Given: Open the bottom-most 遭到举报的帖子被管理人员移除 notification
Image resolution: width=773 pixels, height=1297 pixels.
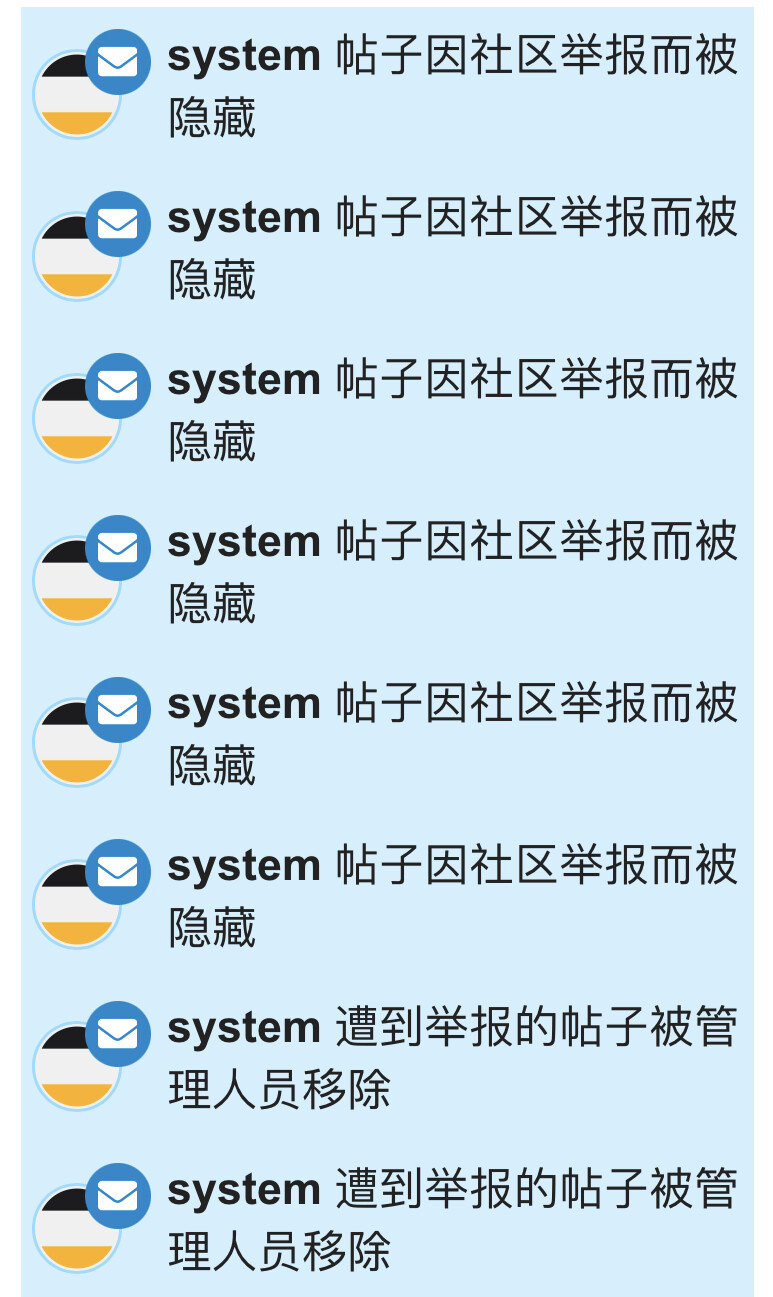Looking at the screenshot, I should (387, 1220).
